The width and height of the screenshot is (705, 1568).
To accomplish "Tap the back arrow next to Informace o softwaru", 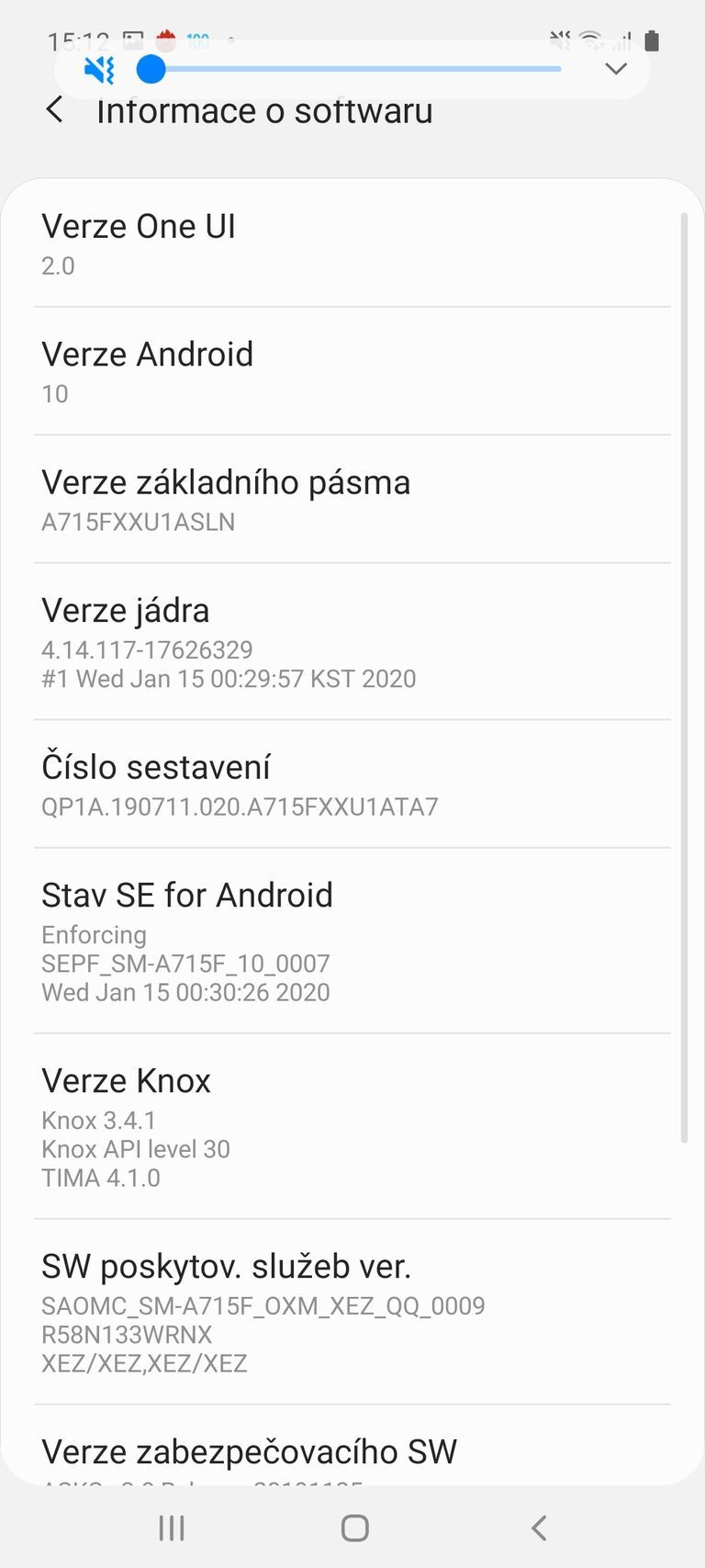I will [53, 109].
